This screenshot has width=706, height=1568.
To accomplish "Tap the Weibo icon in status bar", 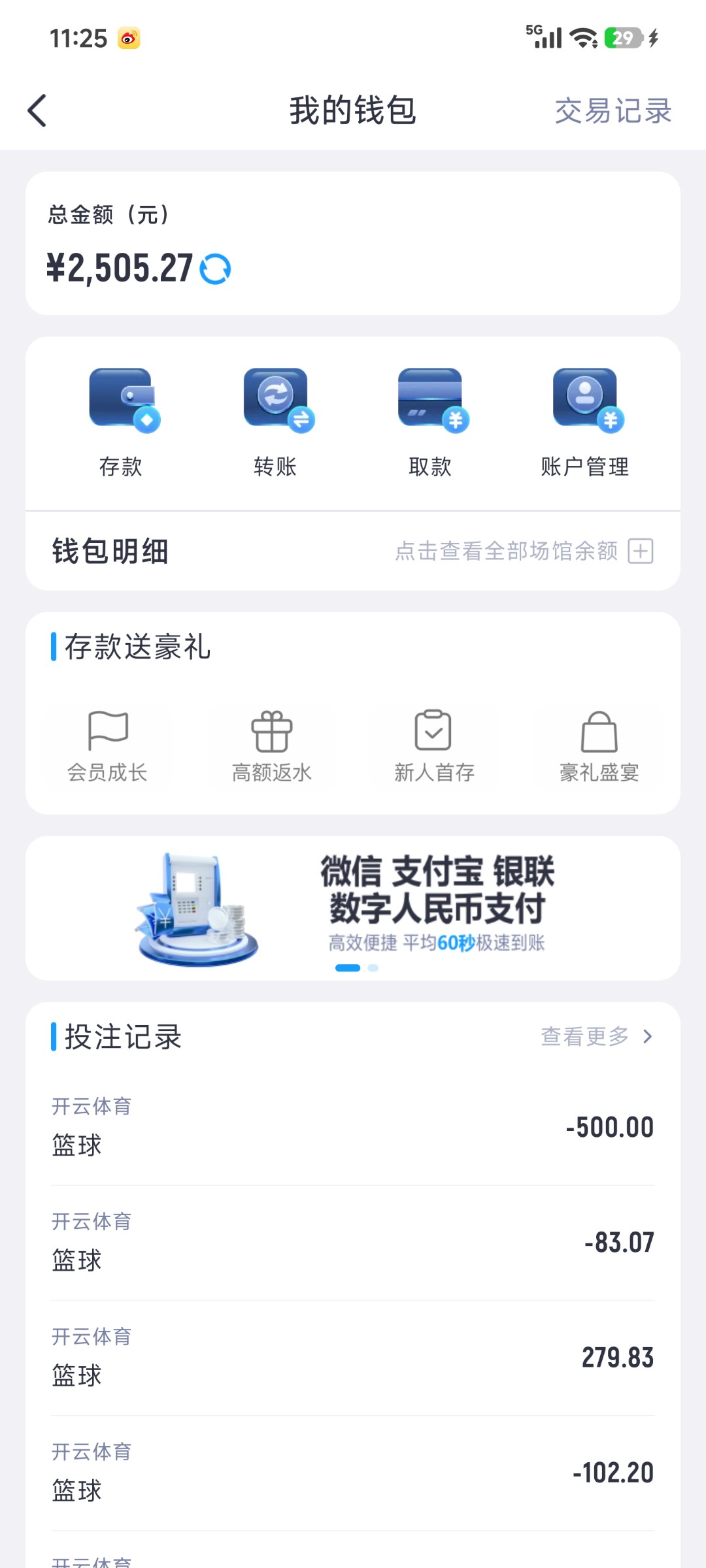I will (128, 39).
